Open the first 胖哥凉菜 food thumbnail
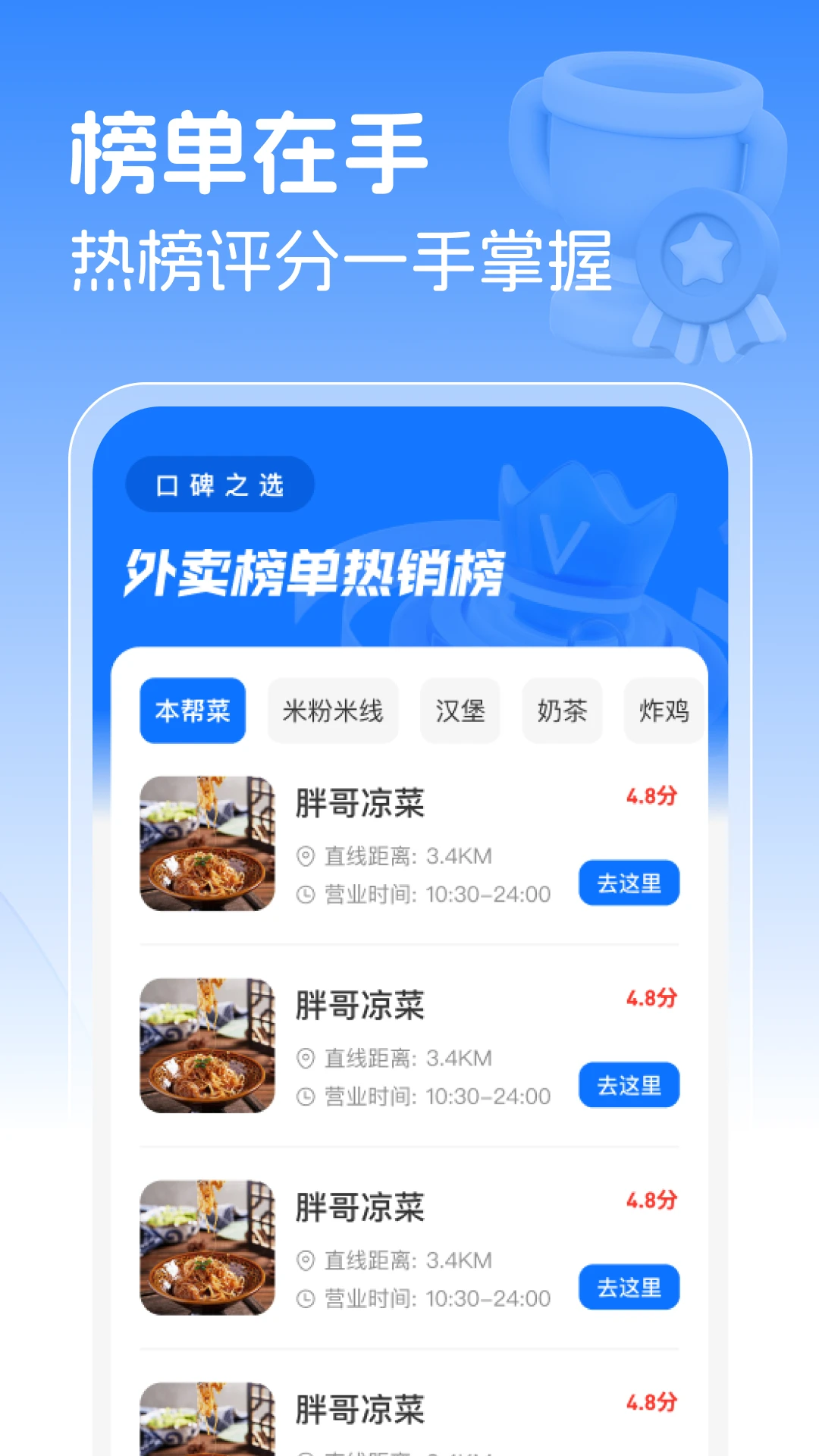The width and height of the screenshot is (819, 1456). [x=208, y=842]
